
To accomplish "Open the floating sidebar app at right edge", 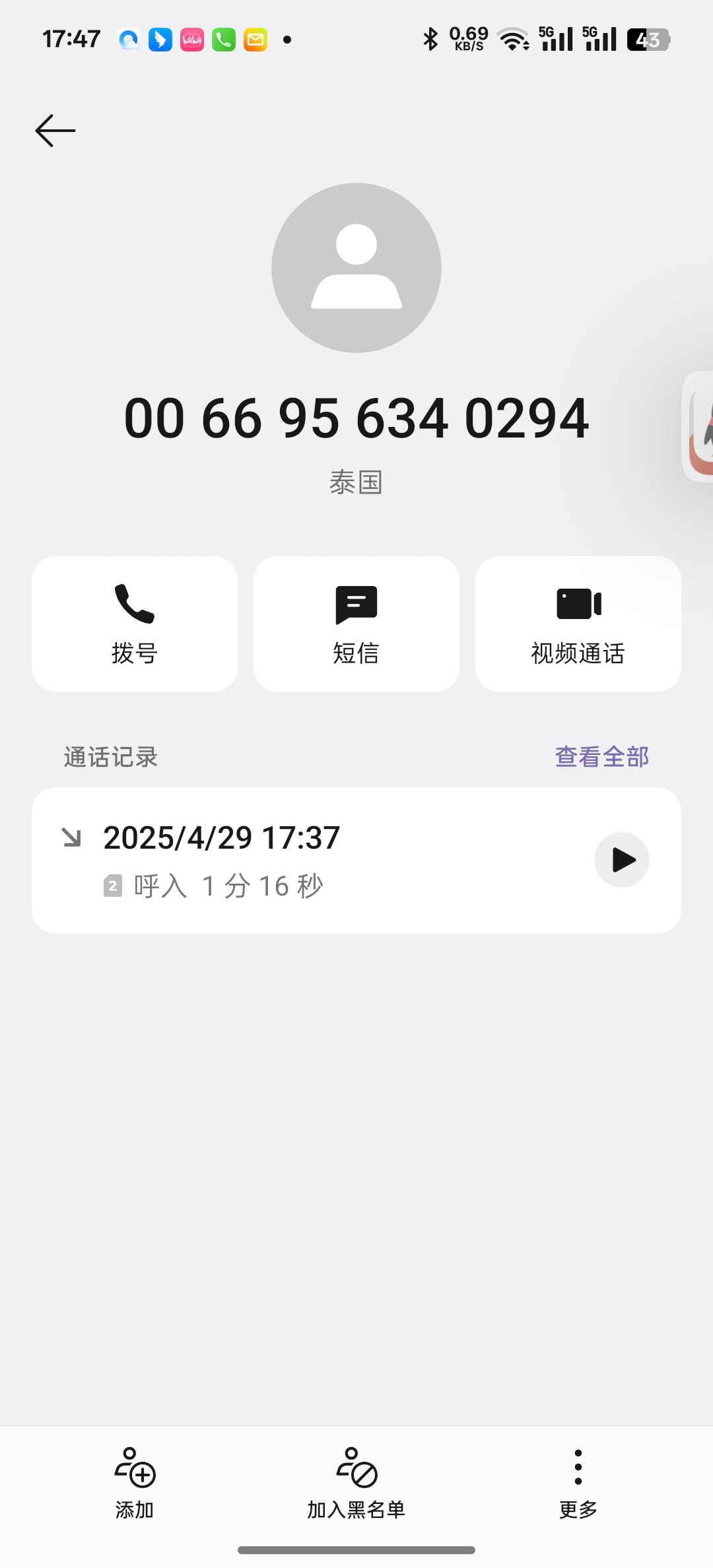I will (698, 426).
